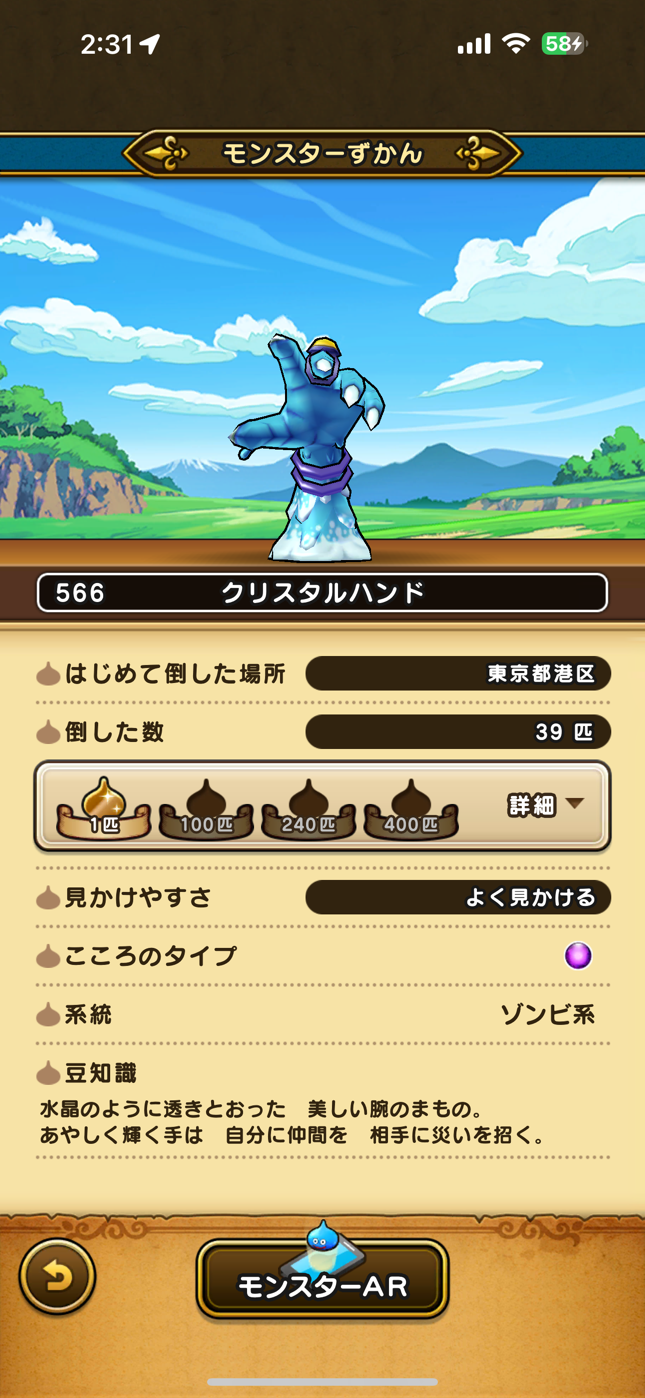645x1398 pixels.
Task: Tap the back arrow button
Action: click(x=57, y=1276)
